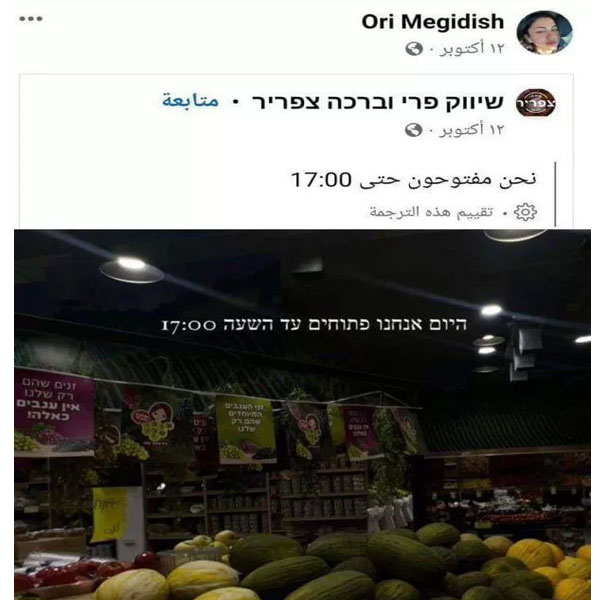Open the צפריר page avatar
The height and width of the screenshot is (600, 600).
pos(535,104)
